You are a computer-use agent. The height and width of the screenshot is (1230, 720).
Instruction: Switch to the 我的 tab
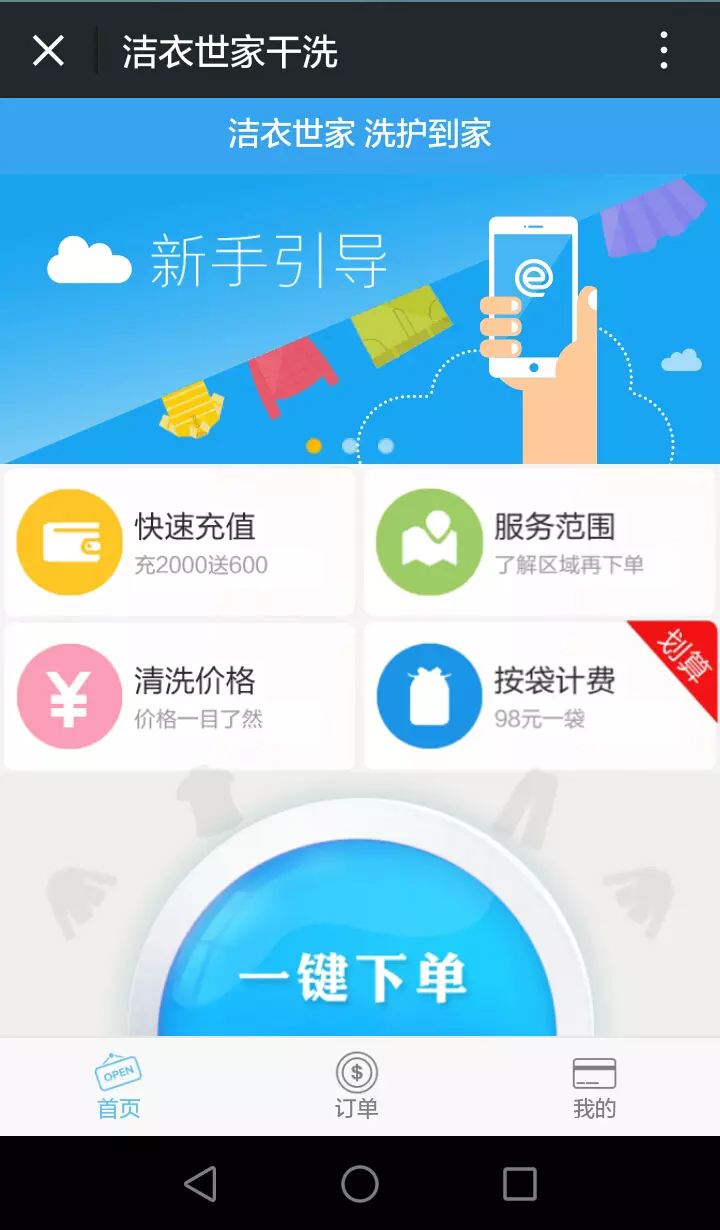594,1087
